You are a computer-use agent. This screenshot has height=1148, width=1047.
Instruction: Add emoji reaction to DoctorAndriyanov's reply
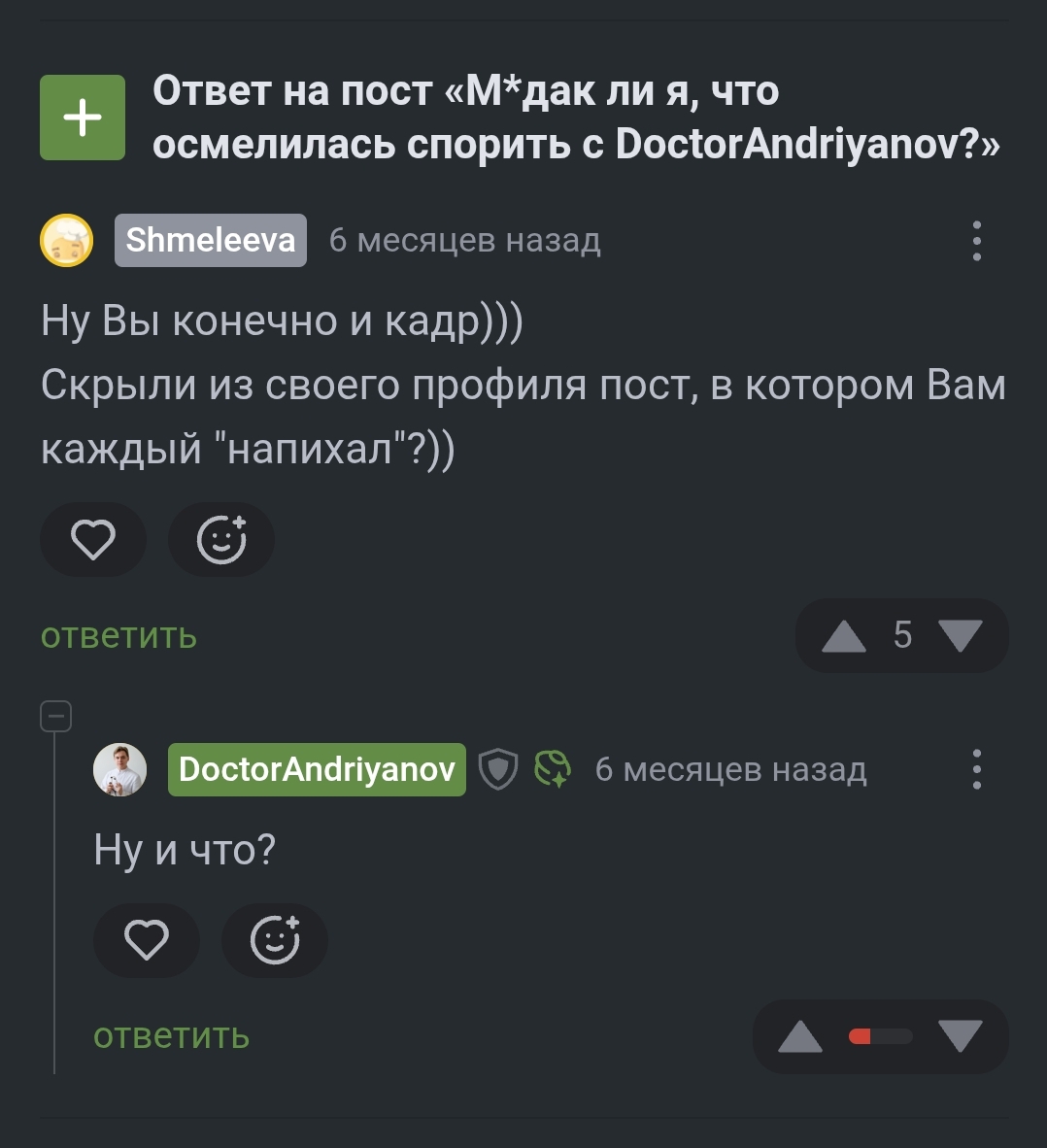point(275,940)
